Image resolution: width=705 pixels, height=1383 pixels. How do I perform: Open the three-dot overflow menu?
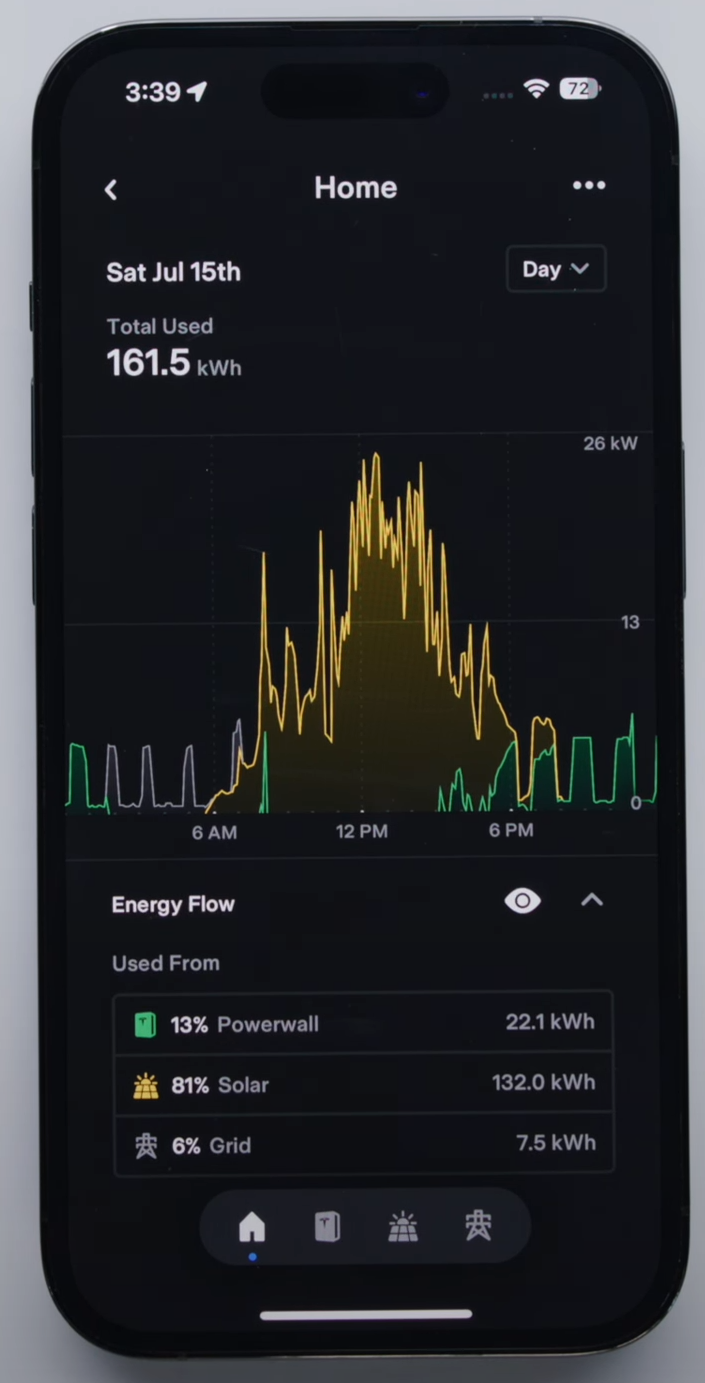pos(589,185)
